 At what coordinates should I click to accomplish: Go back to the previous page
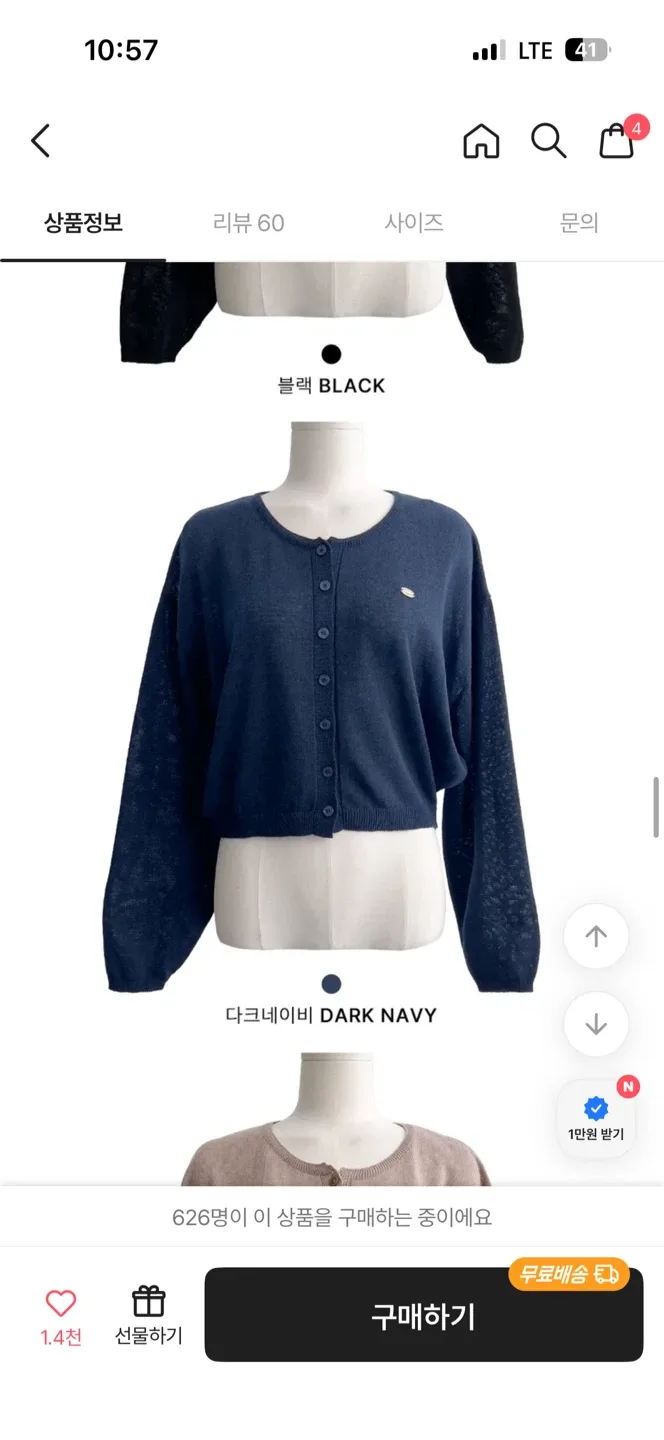[x=41, y=141]
